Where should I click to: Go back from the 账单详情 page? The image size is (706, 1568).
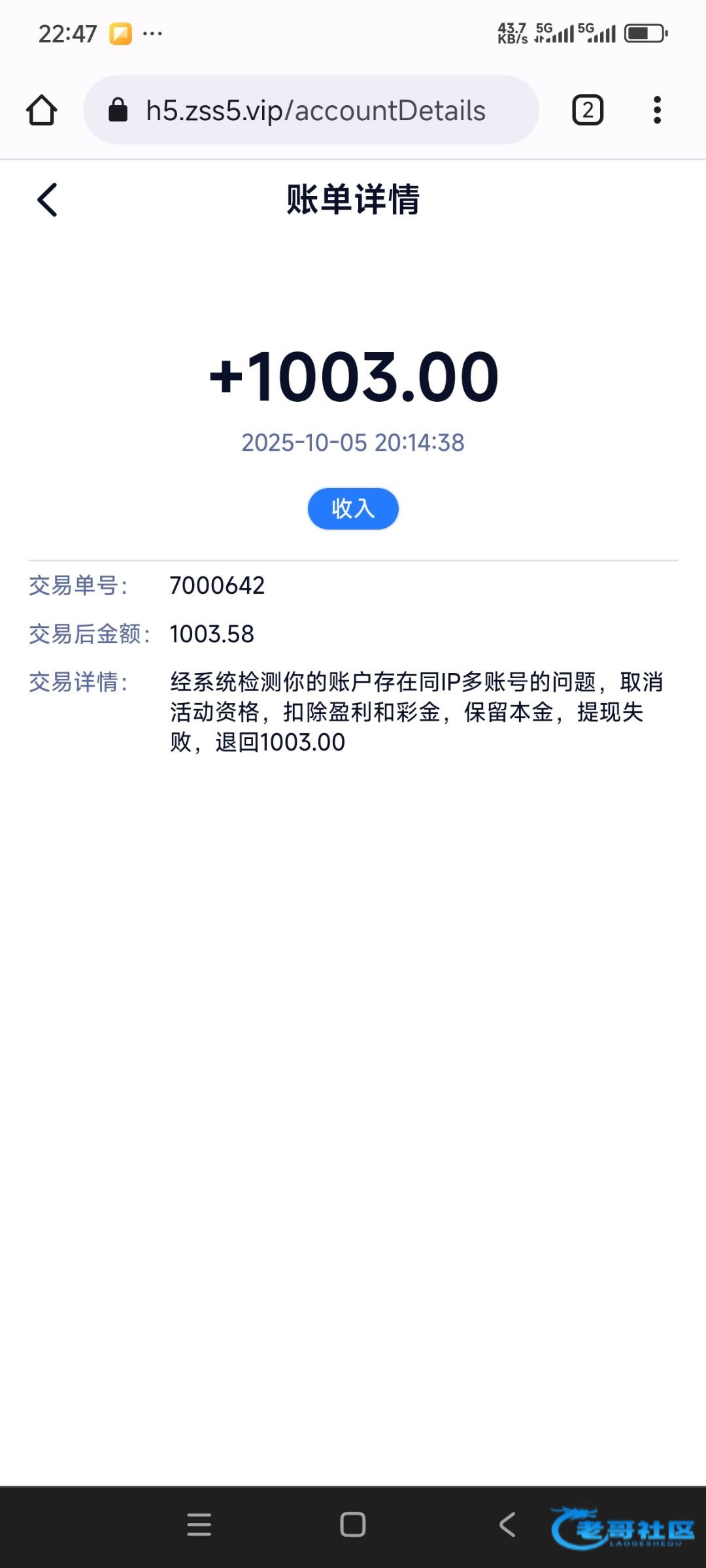click(x=47, y=200)
